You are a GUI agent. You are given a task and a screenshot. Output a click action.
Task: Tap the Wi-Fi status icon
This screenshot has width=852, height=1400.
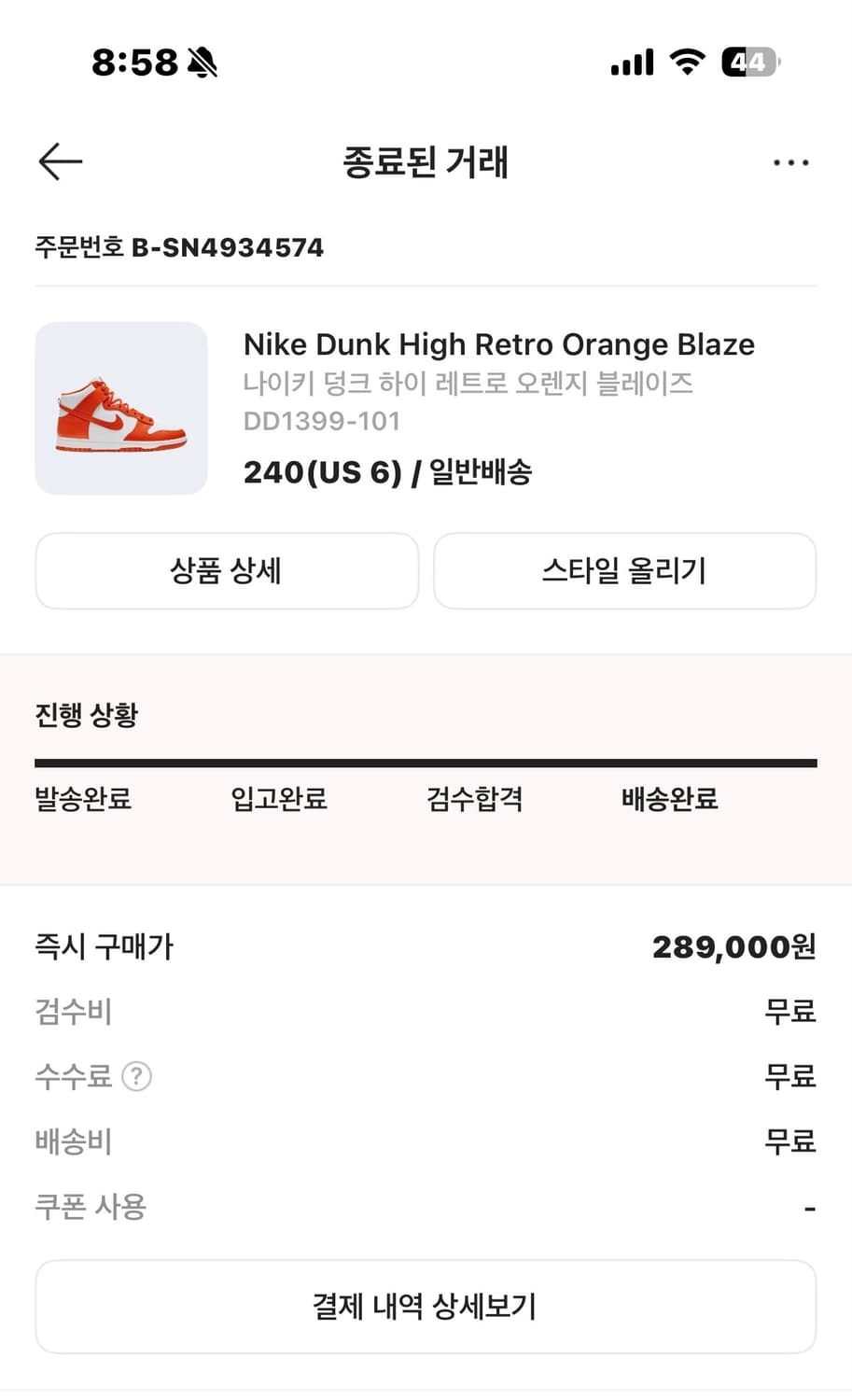pyautogui.click(x=688, y=62)
